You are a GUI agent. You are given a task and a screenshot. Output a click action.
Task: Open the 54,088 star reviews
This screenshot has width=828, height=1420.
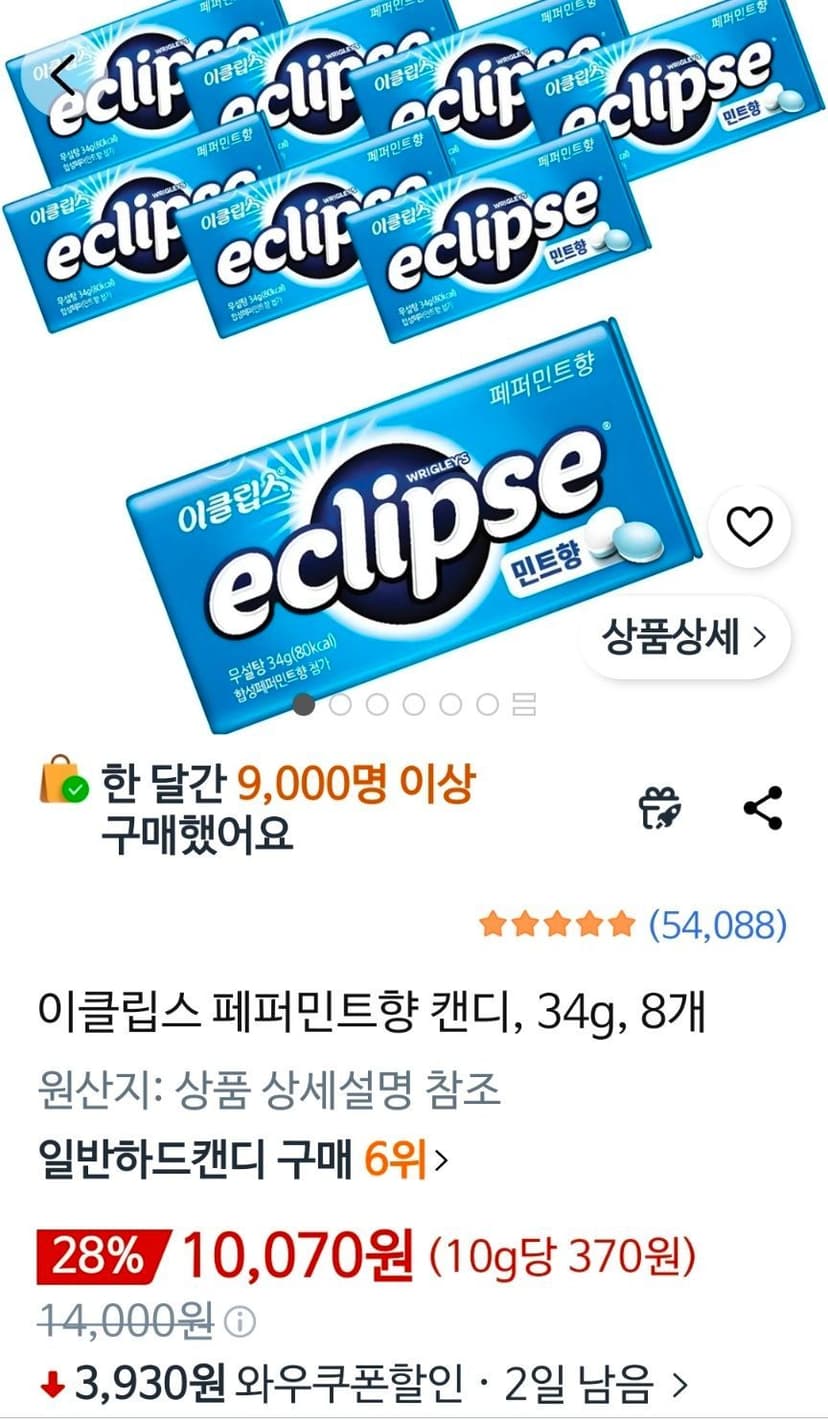(633, 925)
